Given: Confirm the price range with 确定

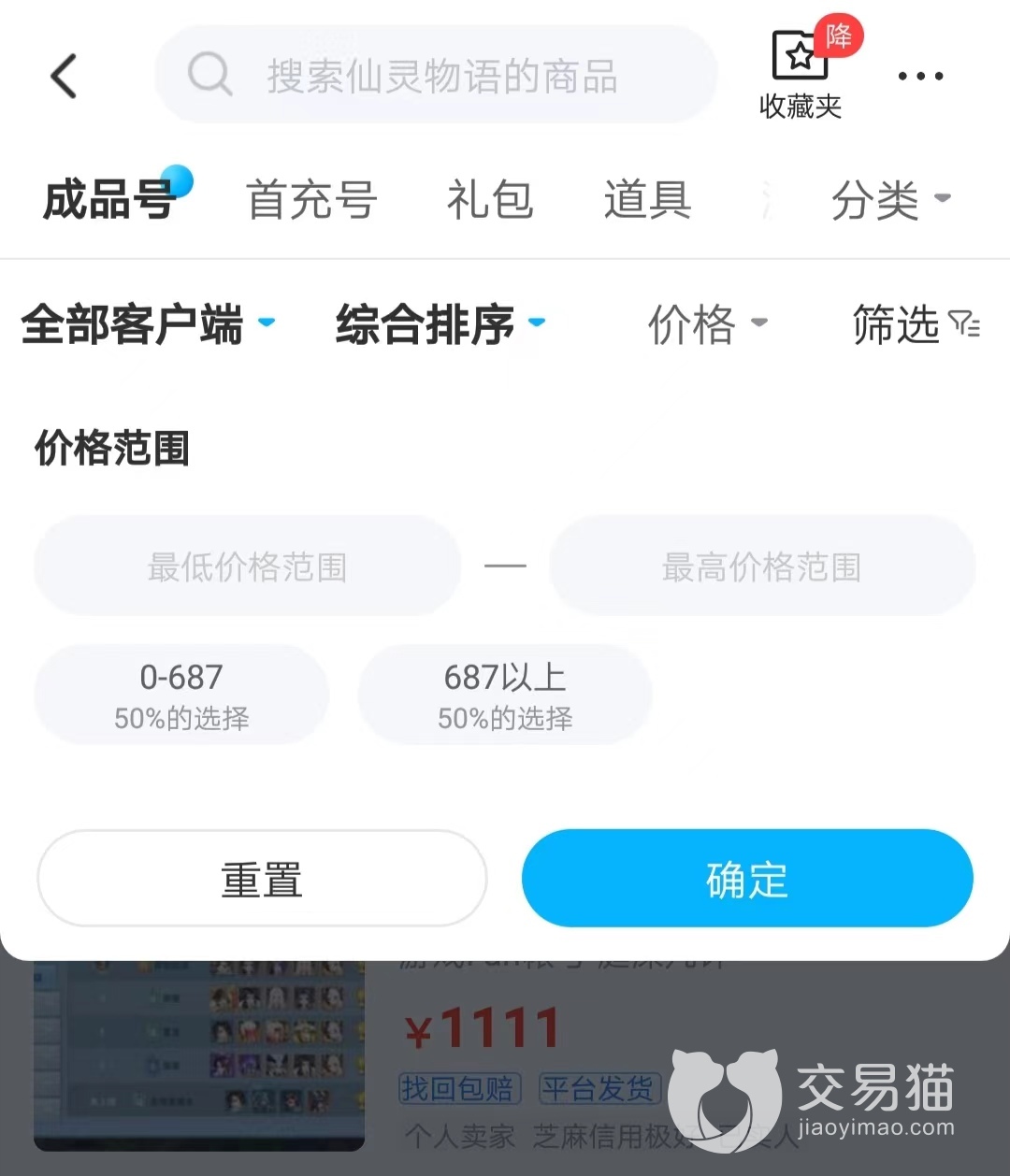Looking at the screenshot, I should coord(746,879).
